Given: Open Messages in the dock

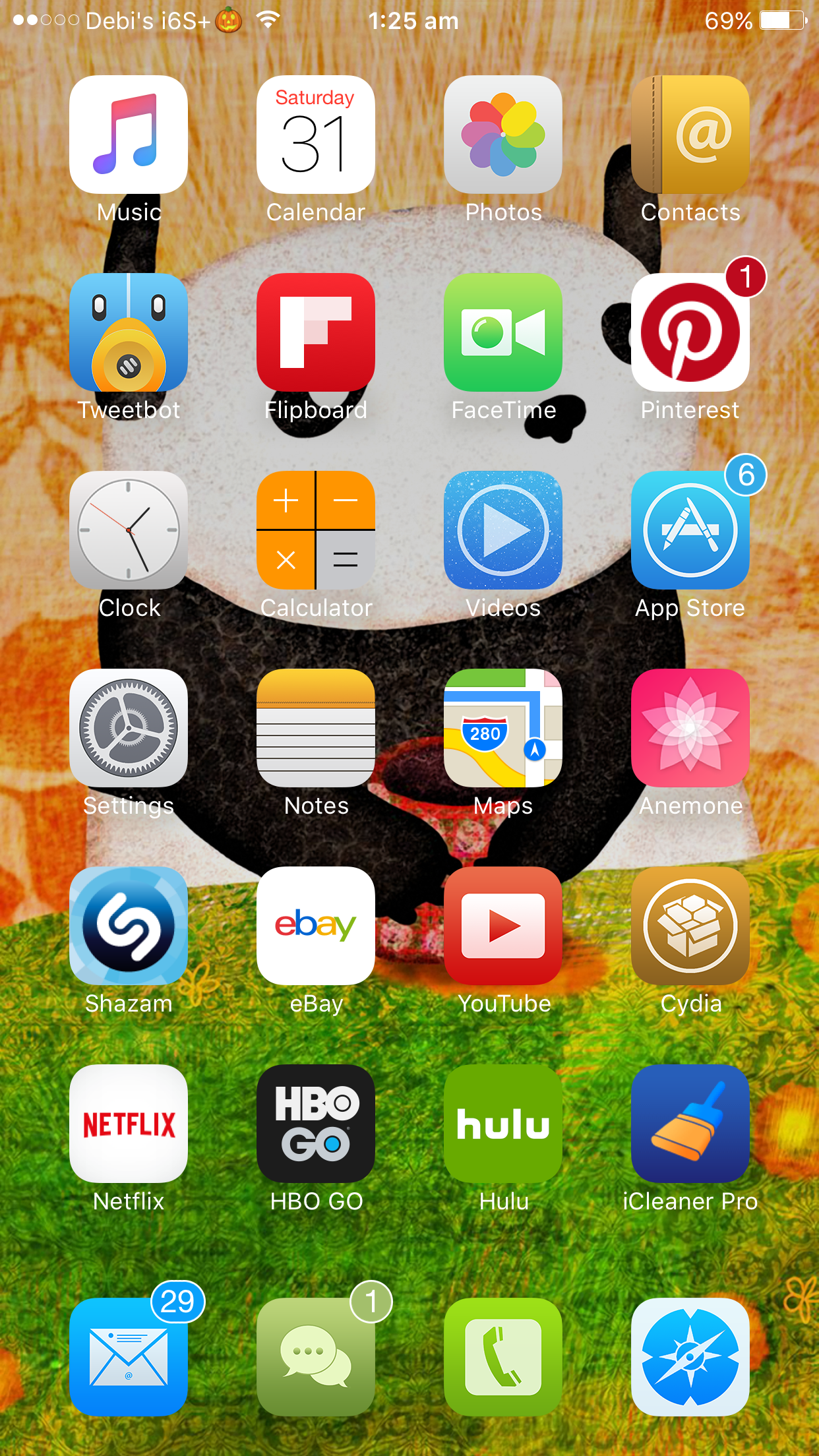Looking at the screenshot, I should [x=316, y=1357].
